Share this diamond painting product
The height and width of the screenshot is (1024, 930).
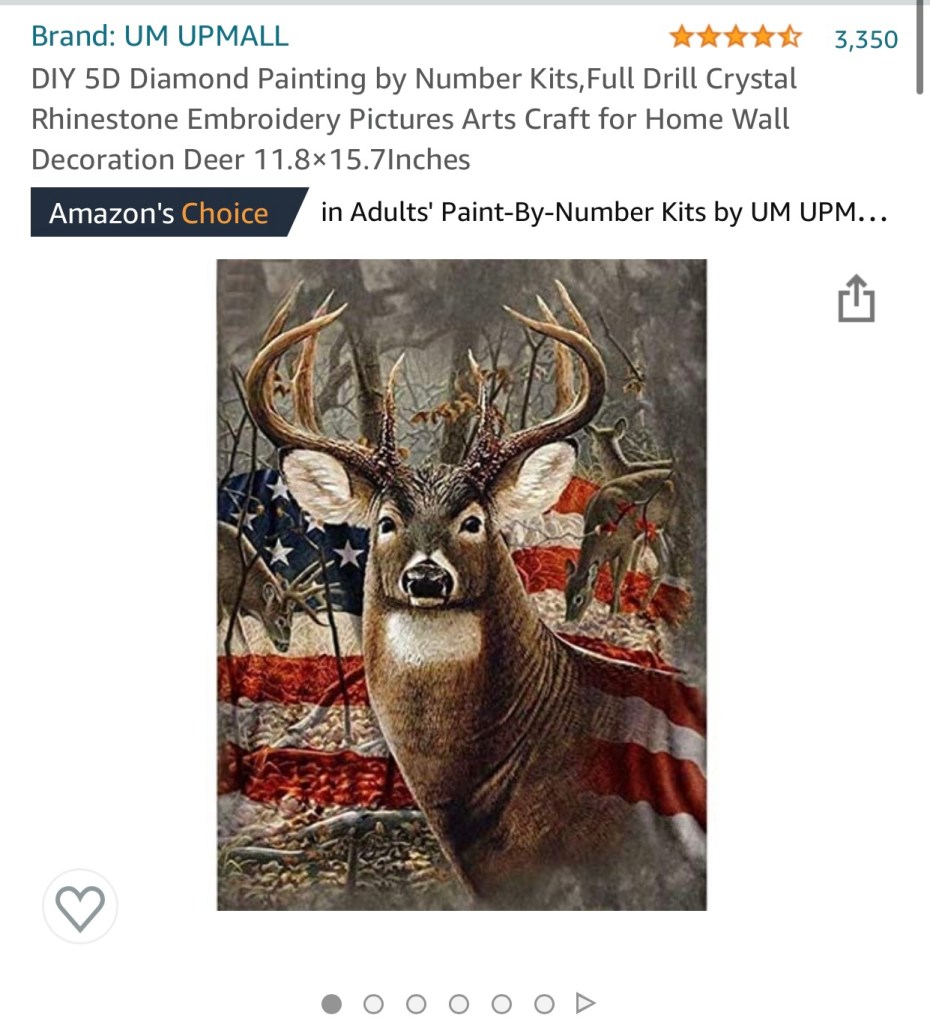tap(856, 300)
